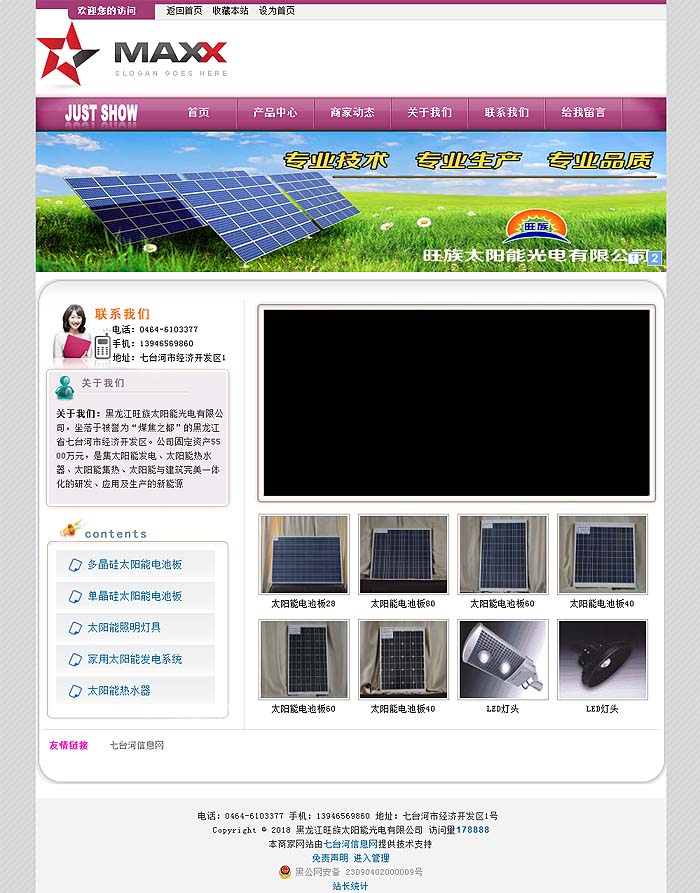
Task: Open the 给我留言 page
Action: click(x=583, y=113)
